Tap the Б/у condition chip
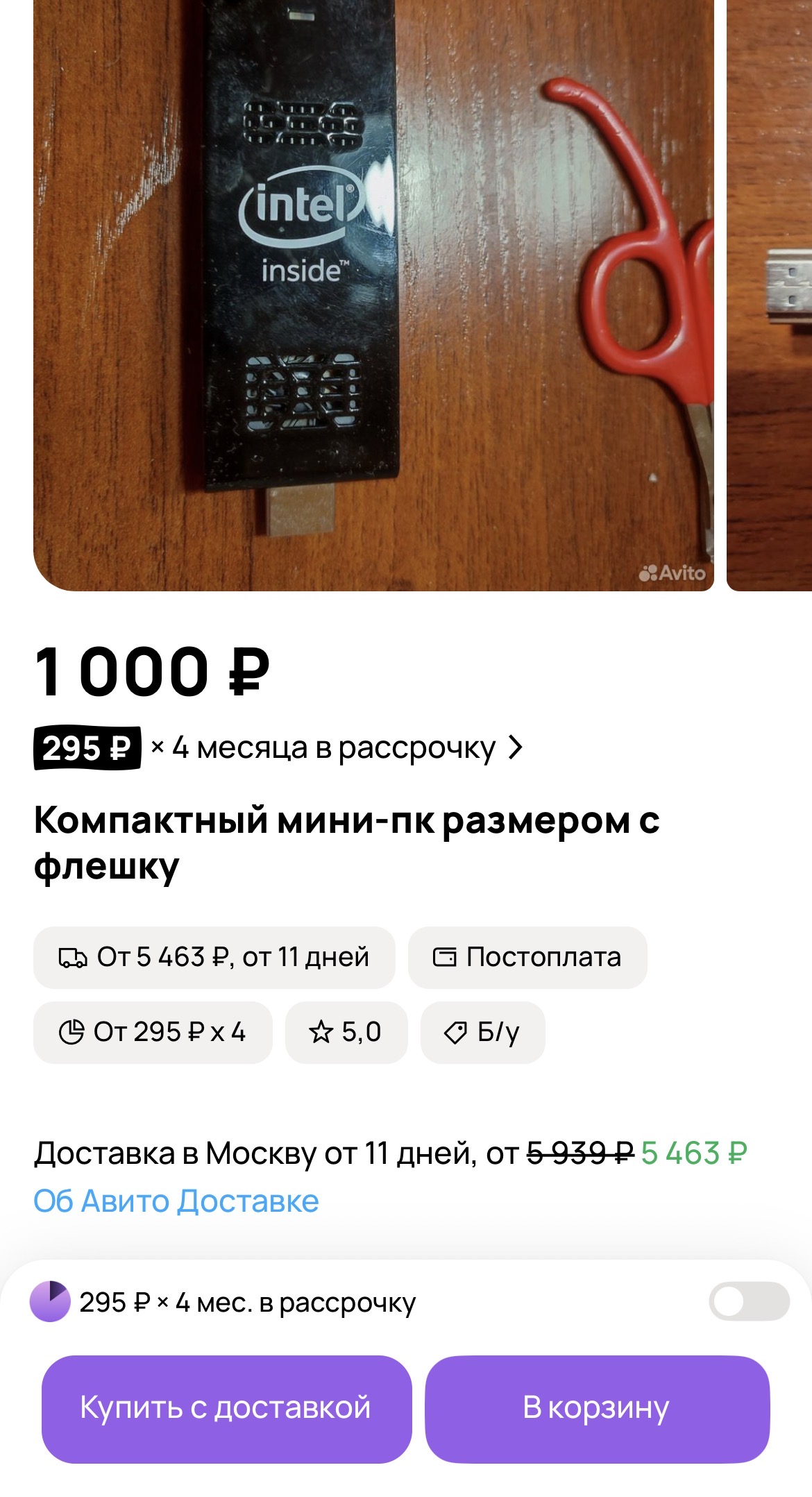 (482, 1033)
